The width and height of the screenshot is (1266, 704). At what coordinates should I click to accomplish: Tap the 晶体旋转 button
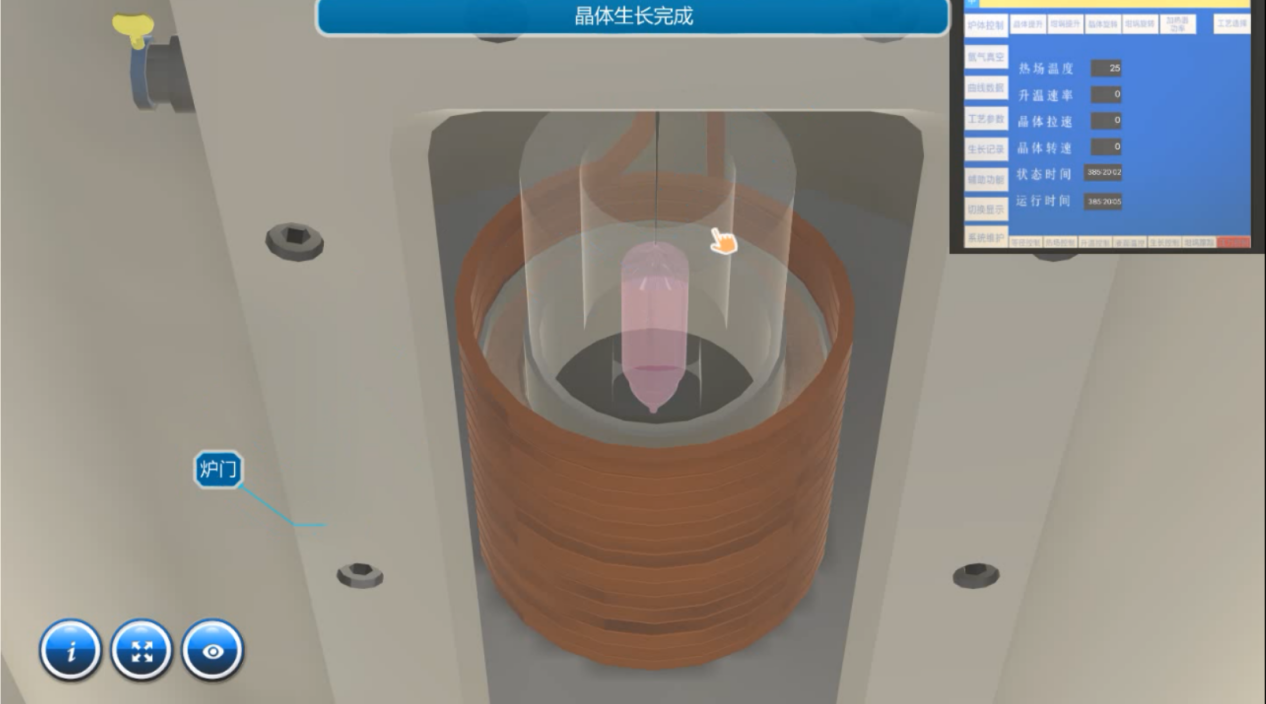(1102, 23)
